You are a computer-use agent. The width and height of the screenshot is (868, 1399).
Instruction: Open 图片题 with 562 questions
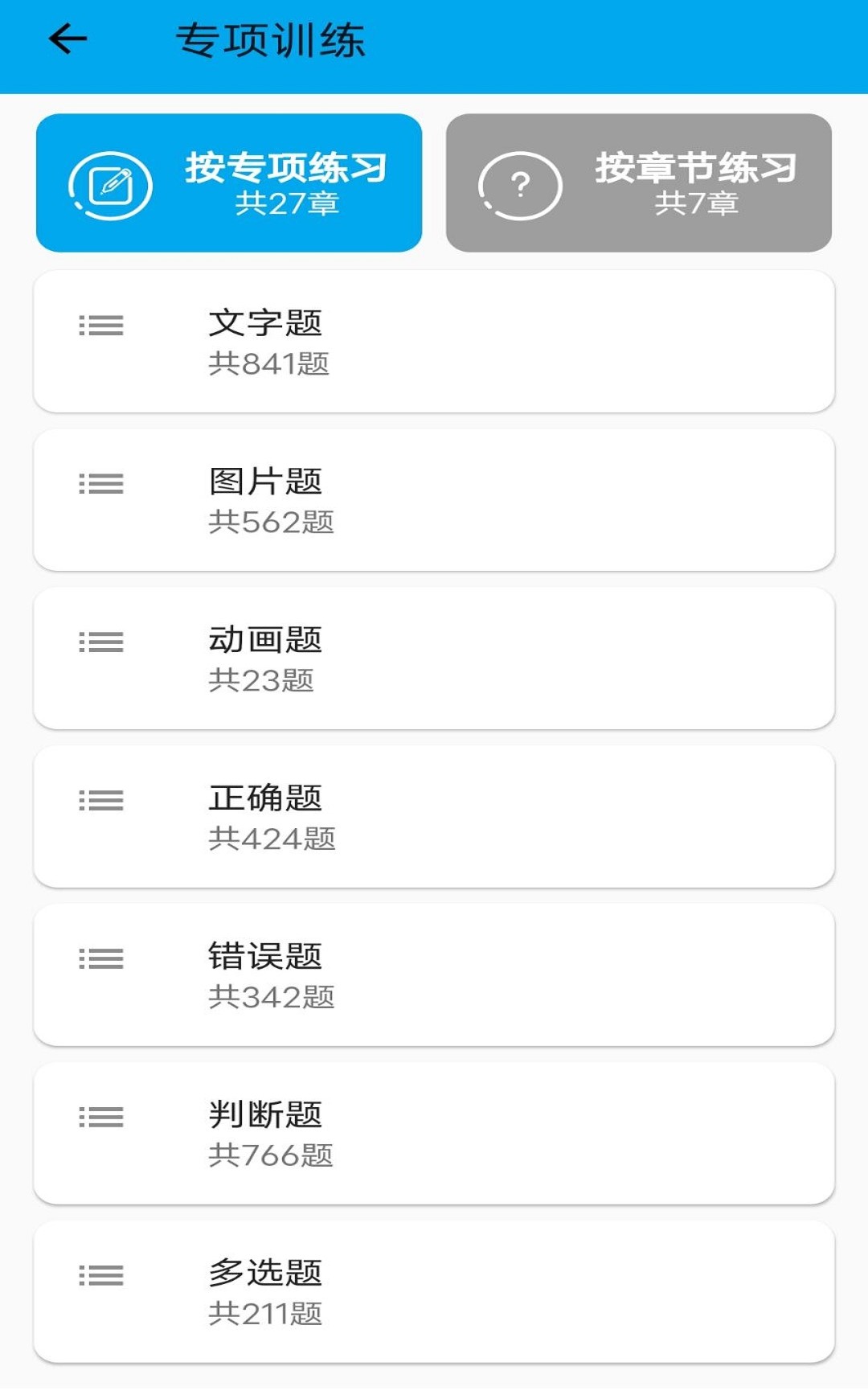[434, 500]
